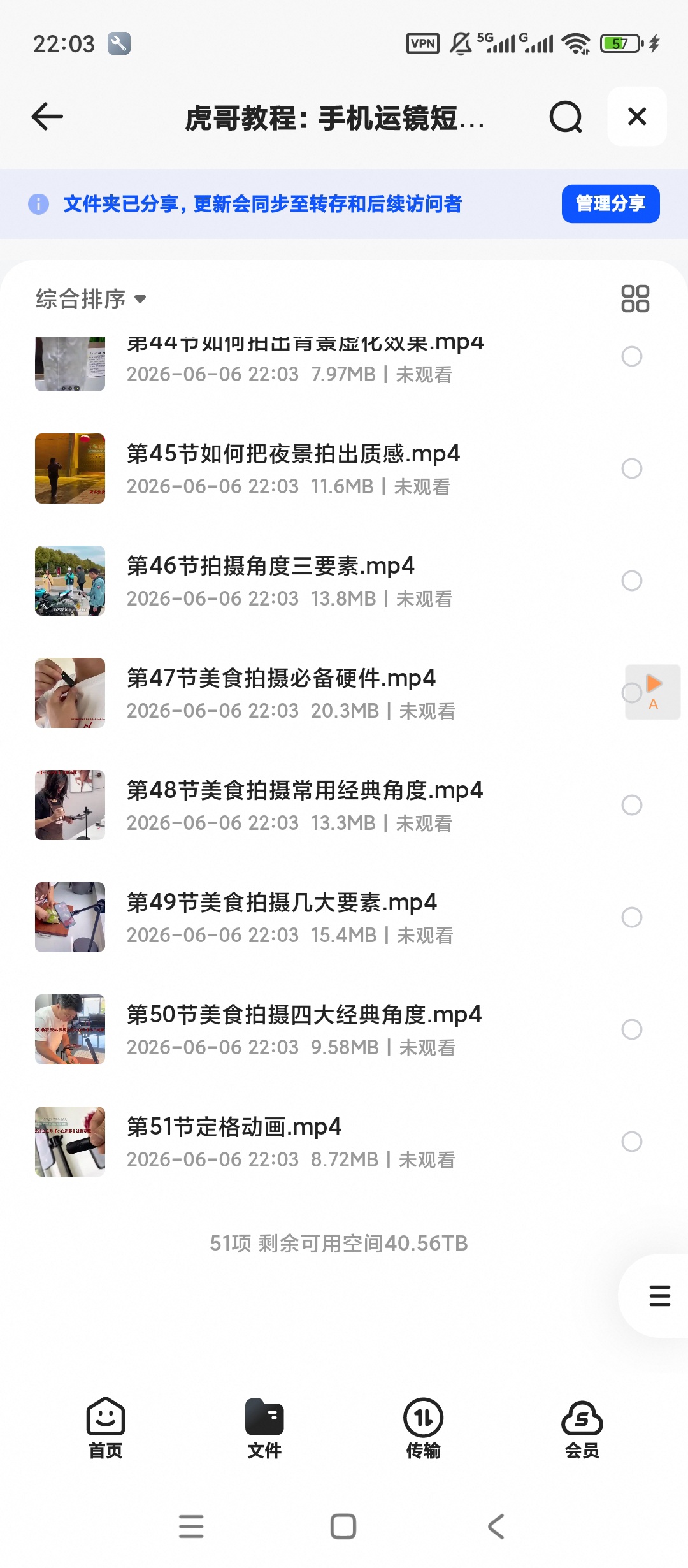Open the floating hamburger menu button
Viewport: 688px width, 1568px height.
tap(659, 1296)
